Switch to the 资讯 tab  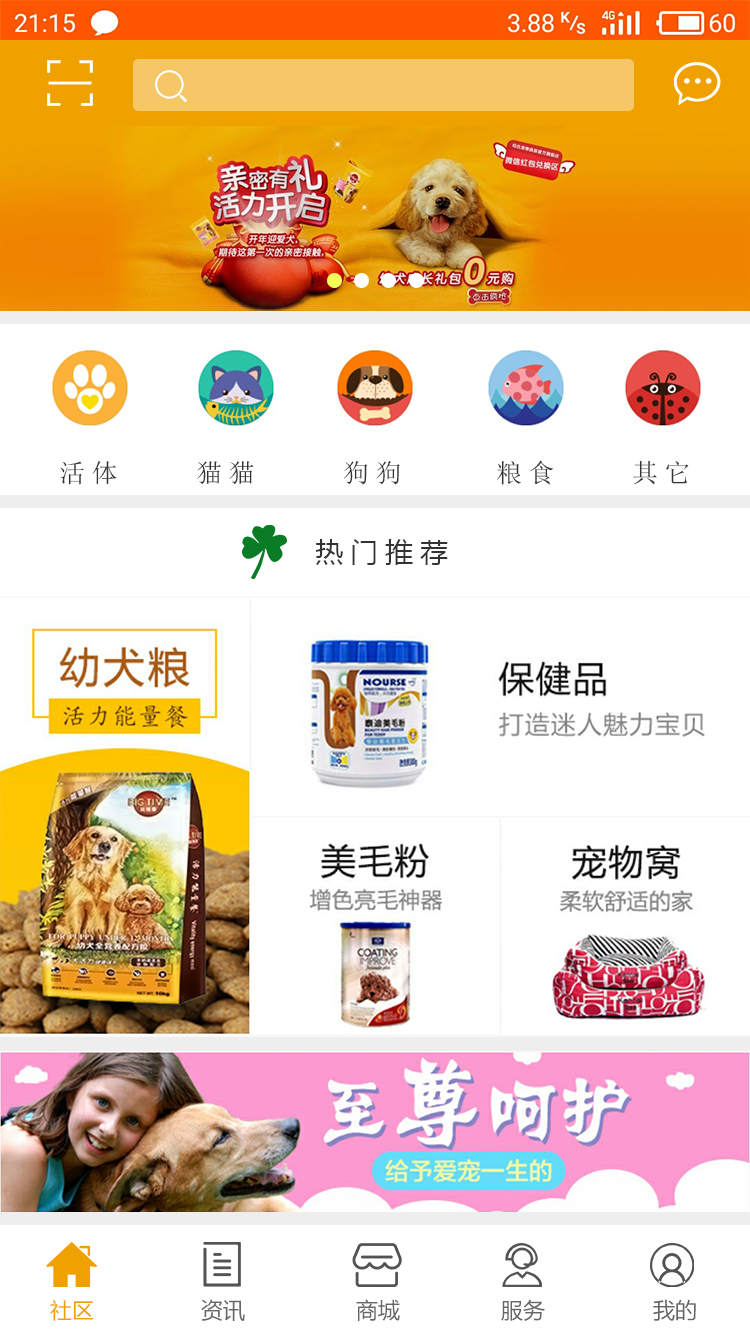(222, 1281)
